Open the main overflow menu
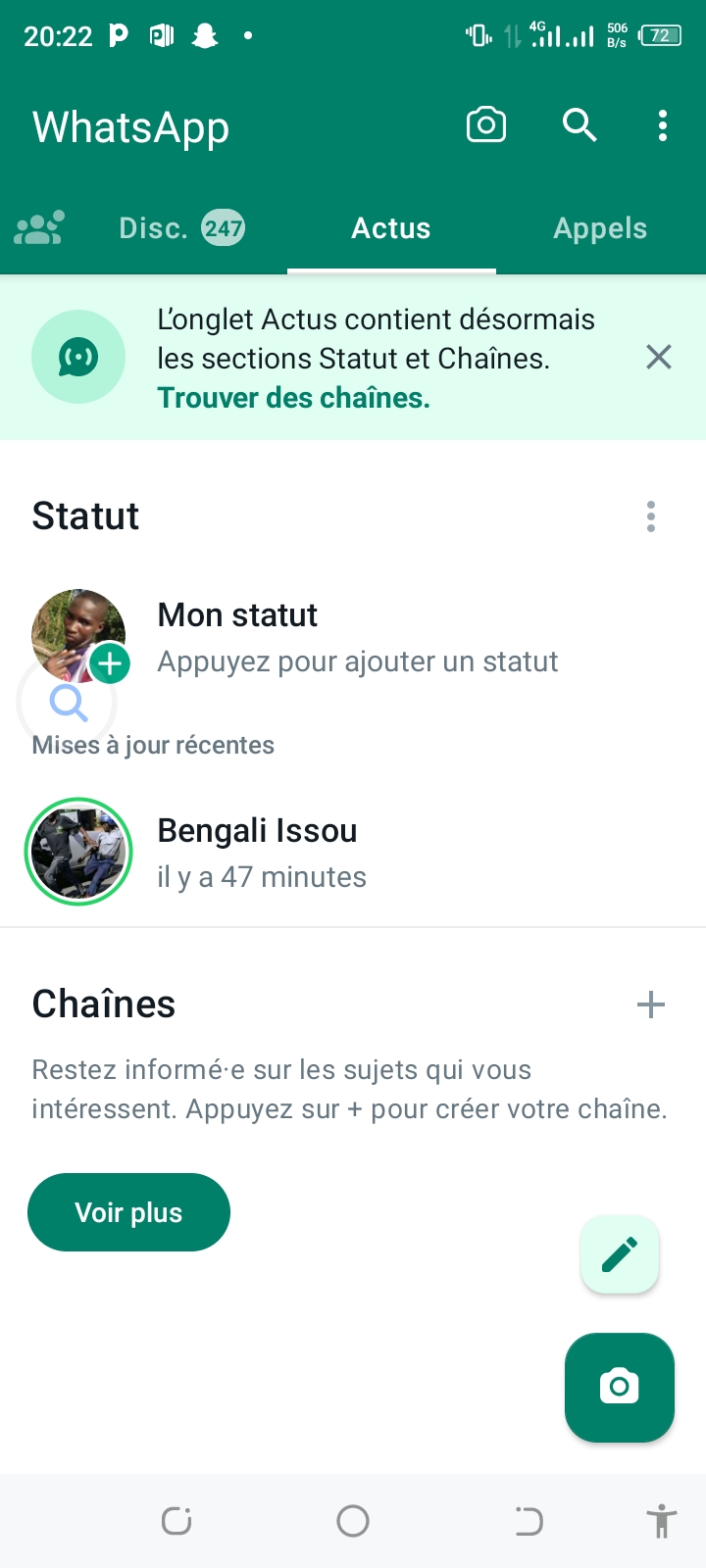The image size is (706, 1568). tap(663, 125)
